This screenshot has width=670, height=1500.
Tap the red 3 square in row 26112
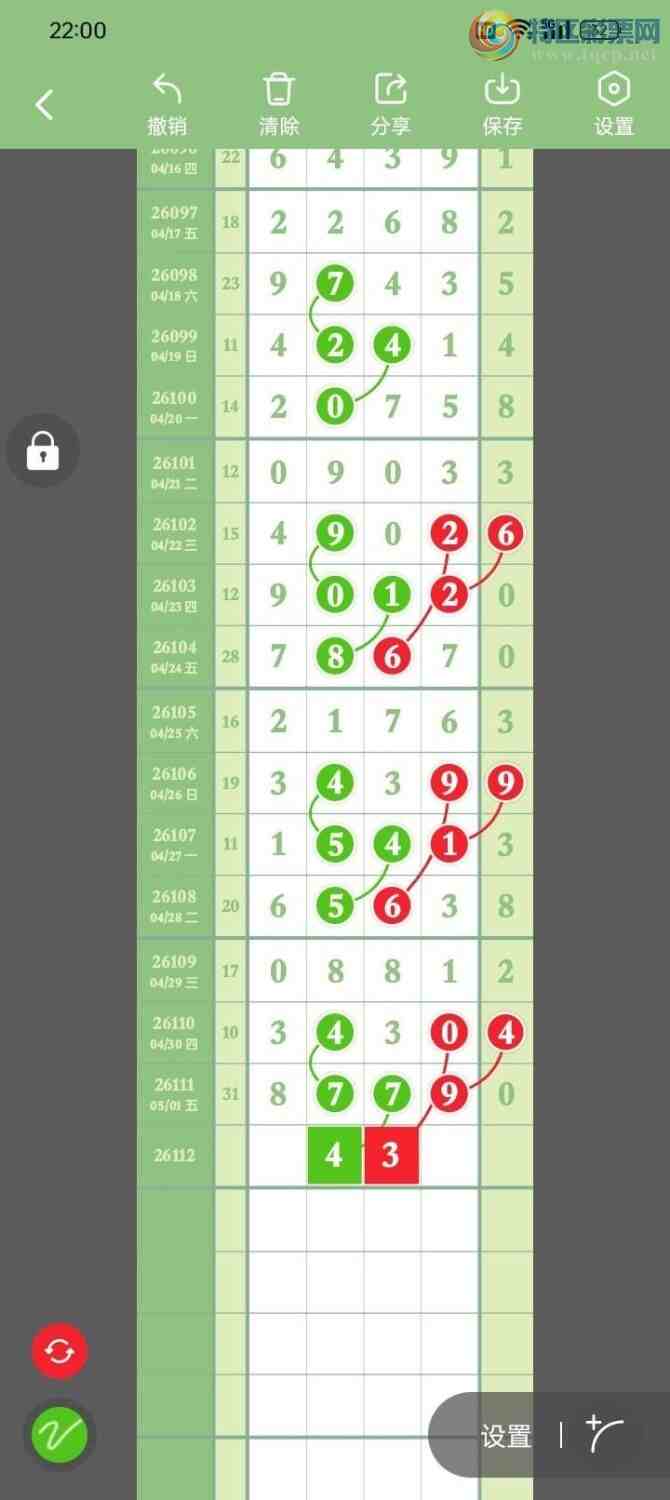point(391,1155)
